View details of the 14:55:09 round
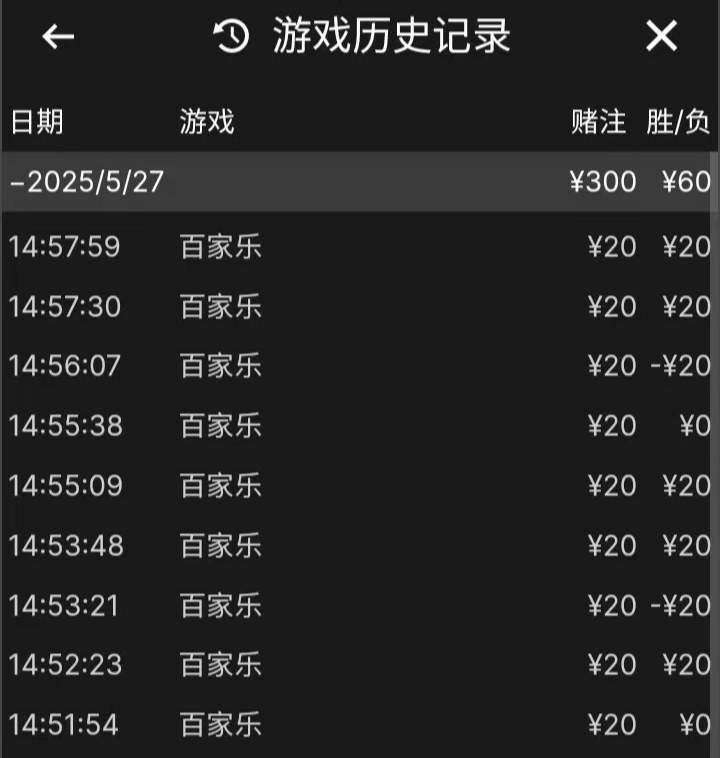The height and width of the screenshot is (758, 720). point(358,486)
